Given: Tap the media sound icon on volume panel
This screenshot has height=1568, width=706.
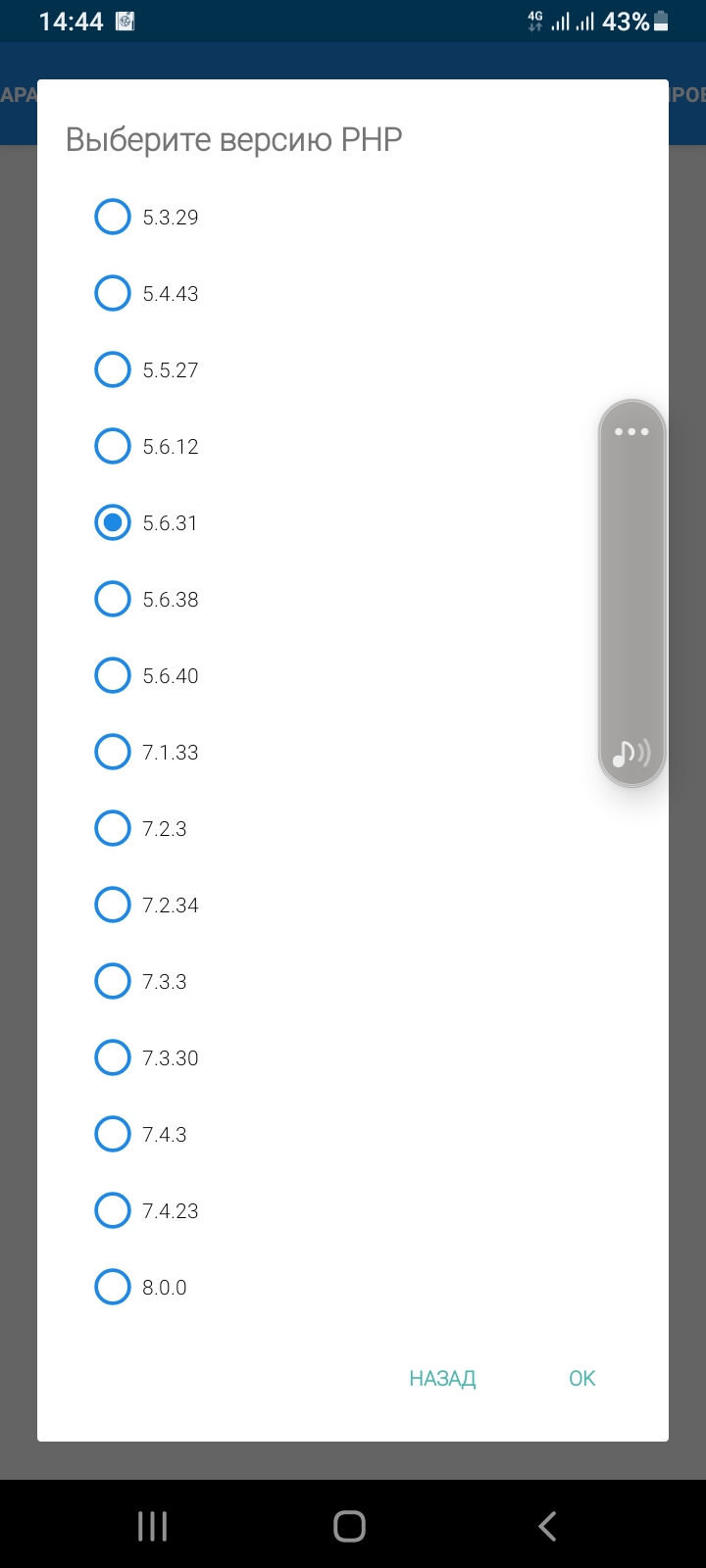Looking at the screenshot, I should tap(631, 753).
